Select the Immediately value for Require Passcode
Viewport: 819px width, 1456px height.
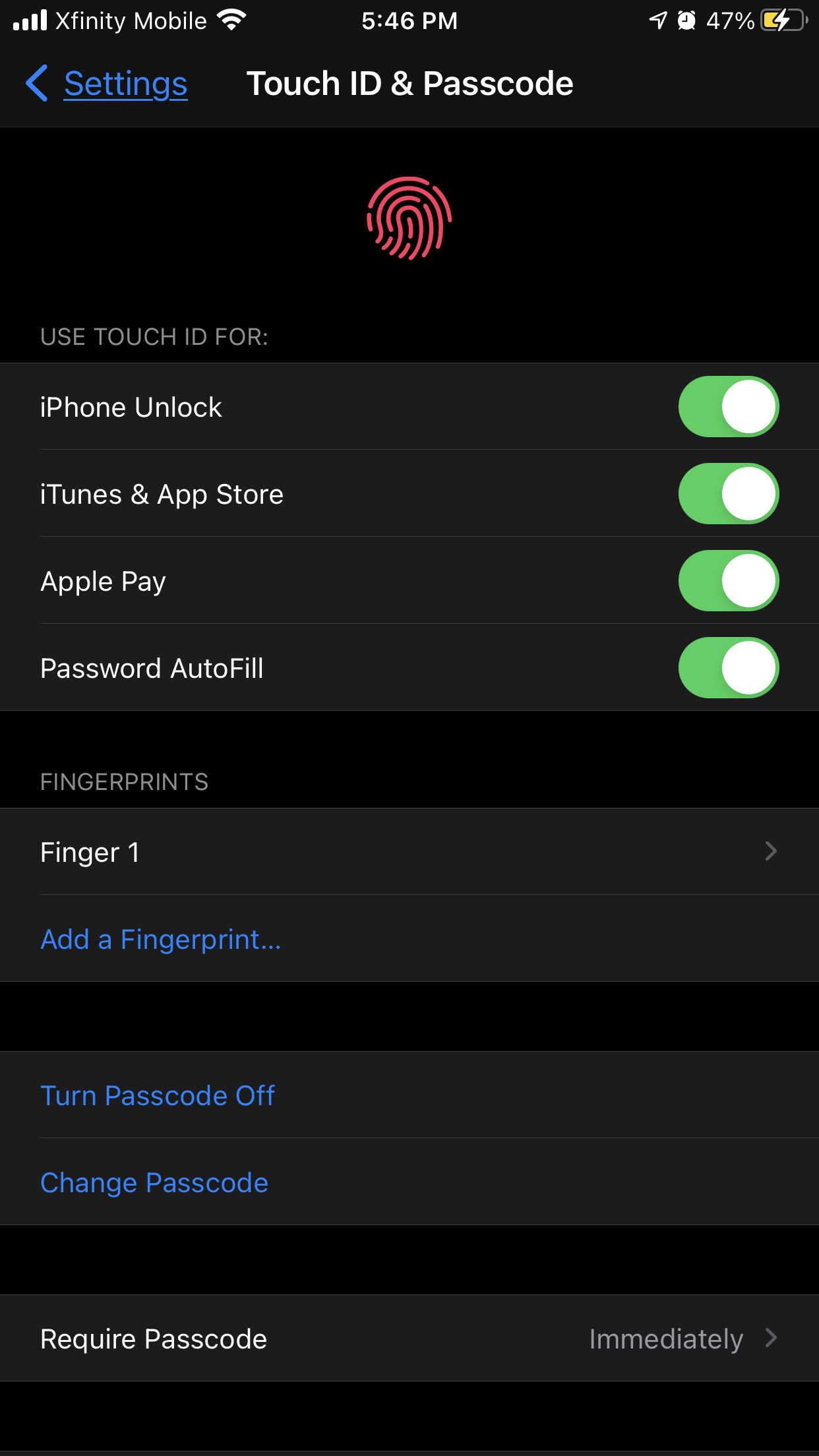667,1338
